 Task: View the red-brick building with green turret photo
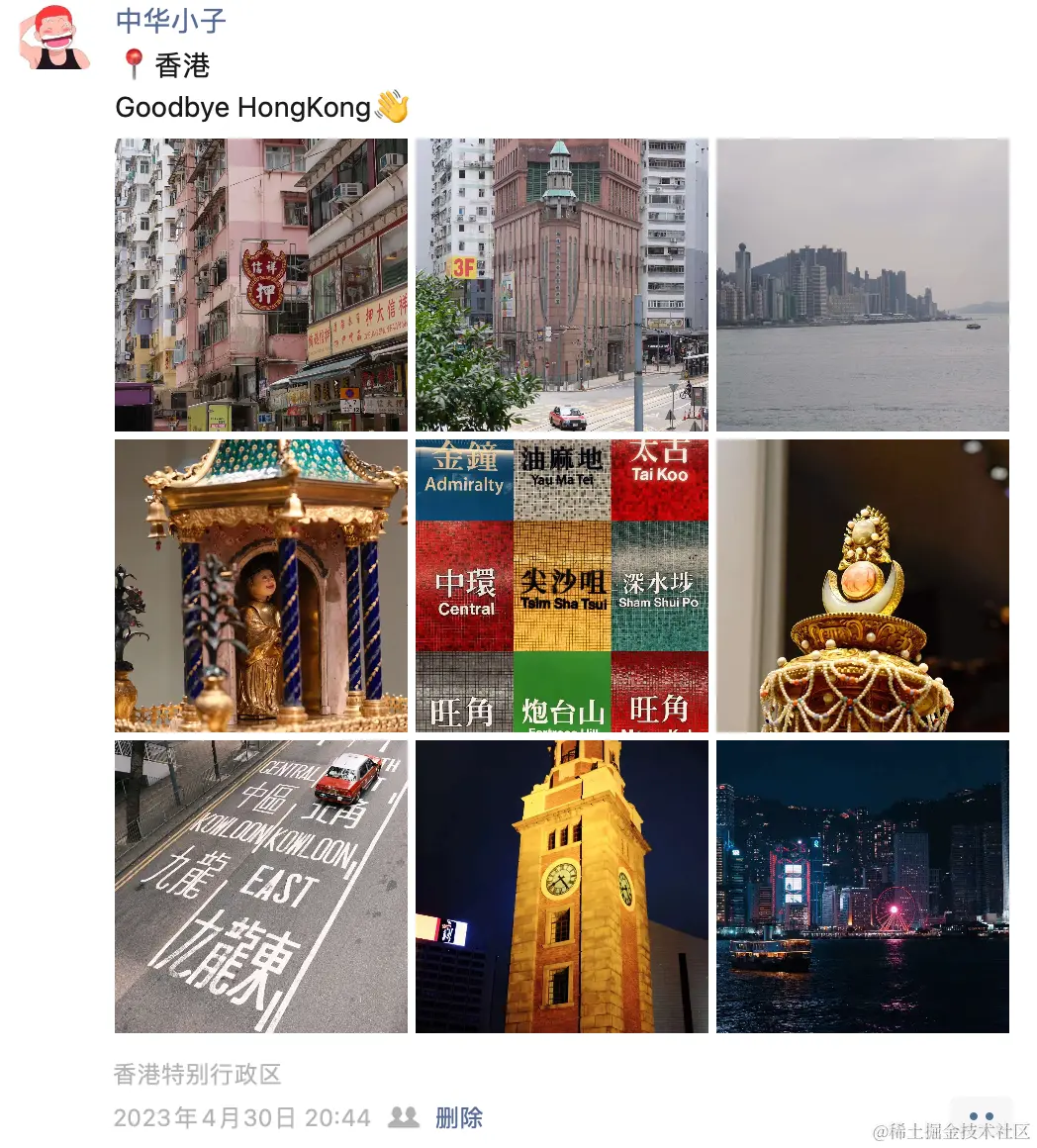click(562, 285)
